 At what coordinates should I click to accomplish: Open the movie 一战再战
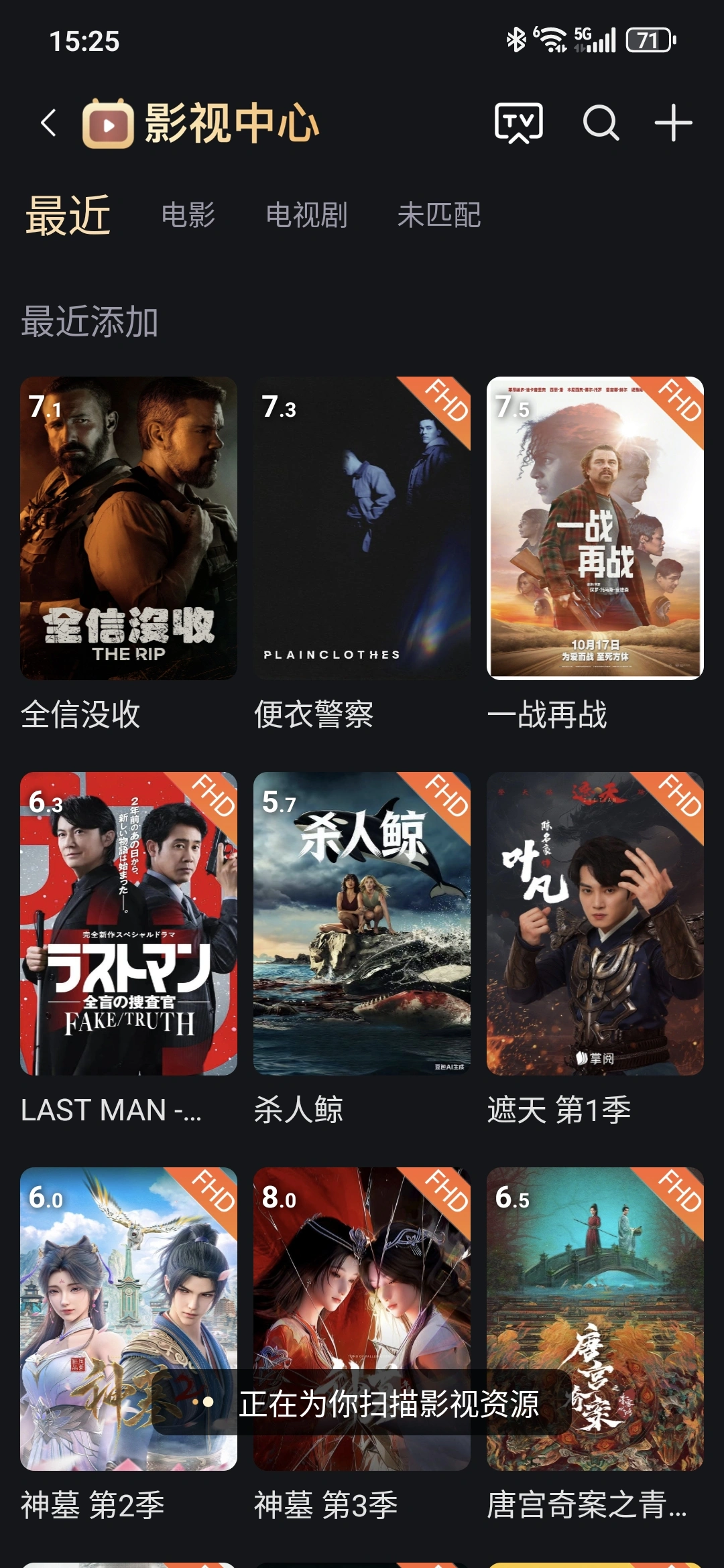[x=595, y=528]
